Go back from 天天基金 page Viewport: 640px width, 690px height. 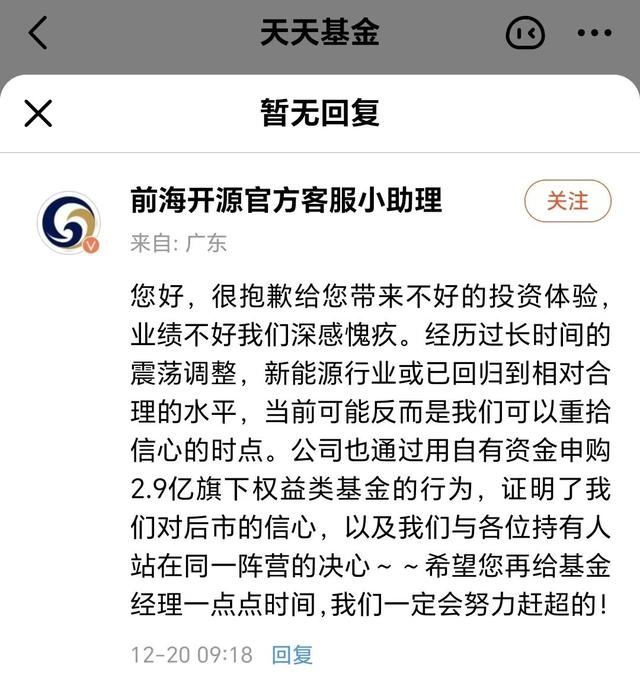38,34
